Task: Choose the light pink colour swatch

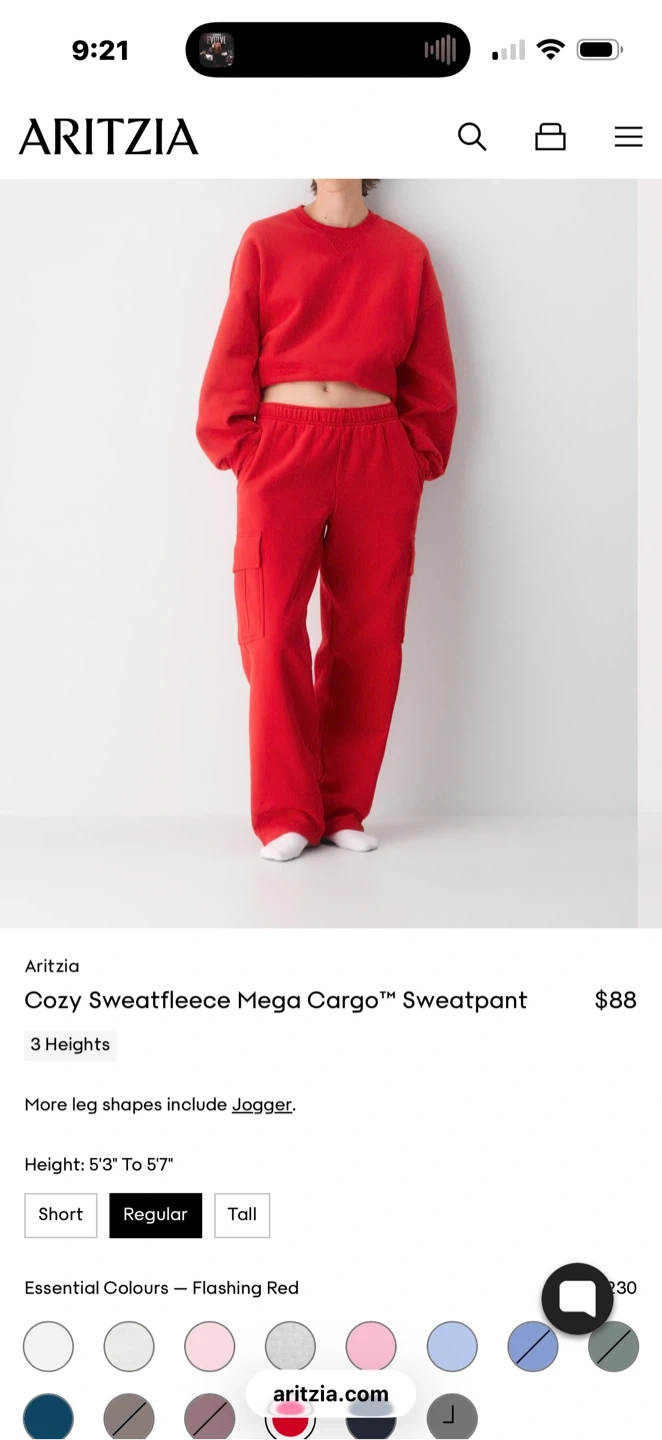Action: 210,1346
